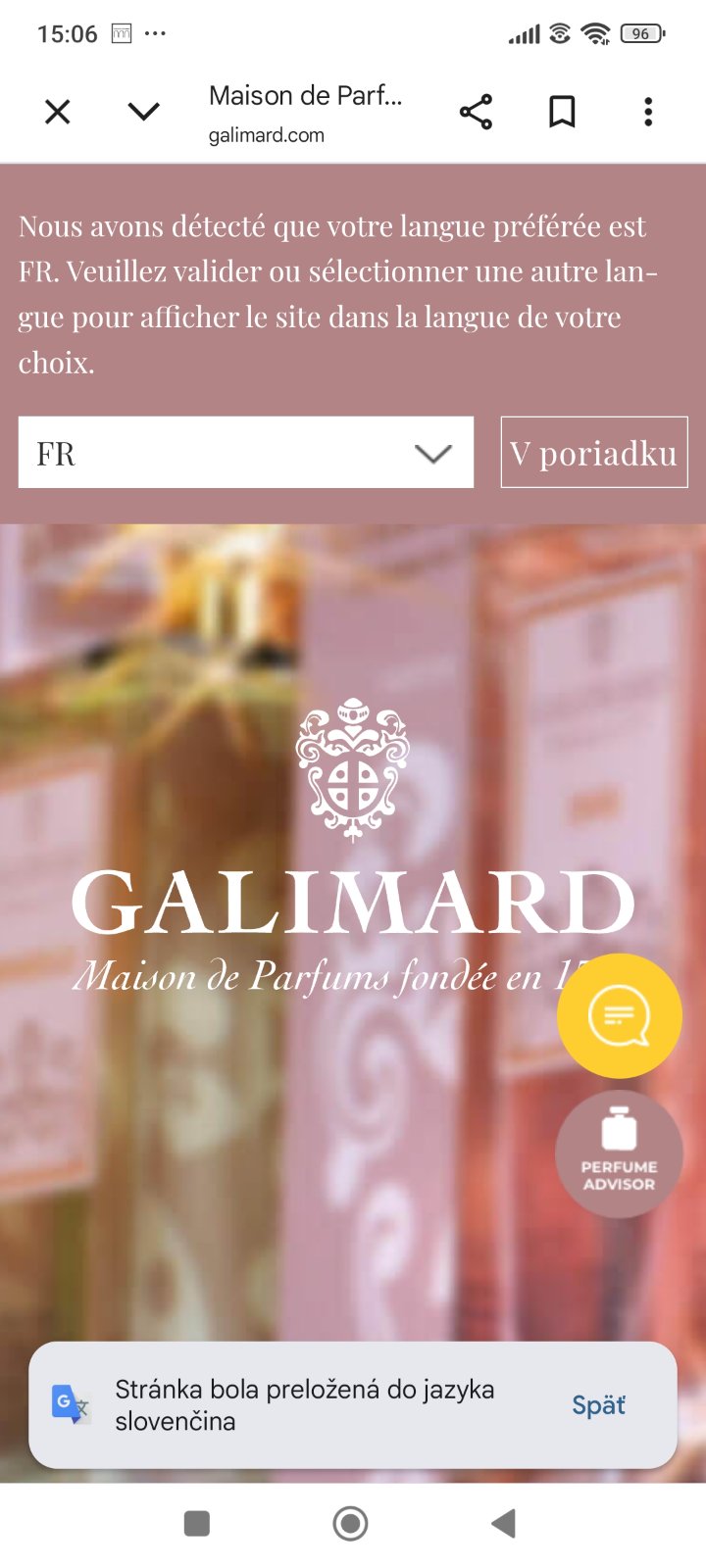This screenshot has width=706, height=1568.
Task: Go back using the system back button
Action: (x=503, y=1524)
